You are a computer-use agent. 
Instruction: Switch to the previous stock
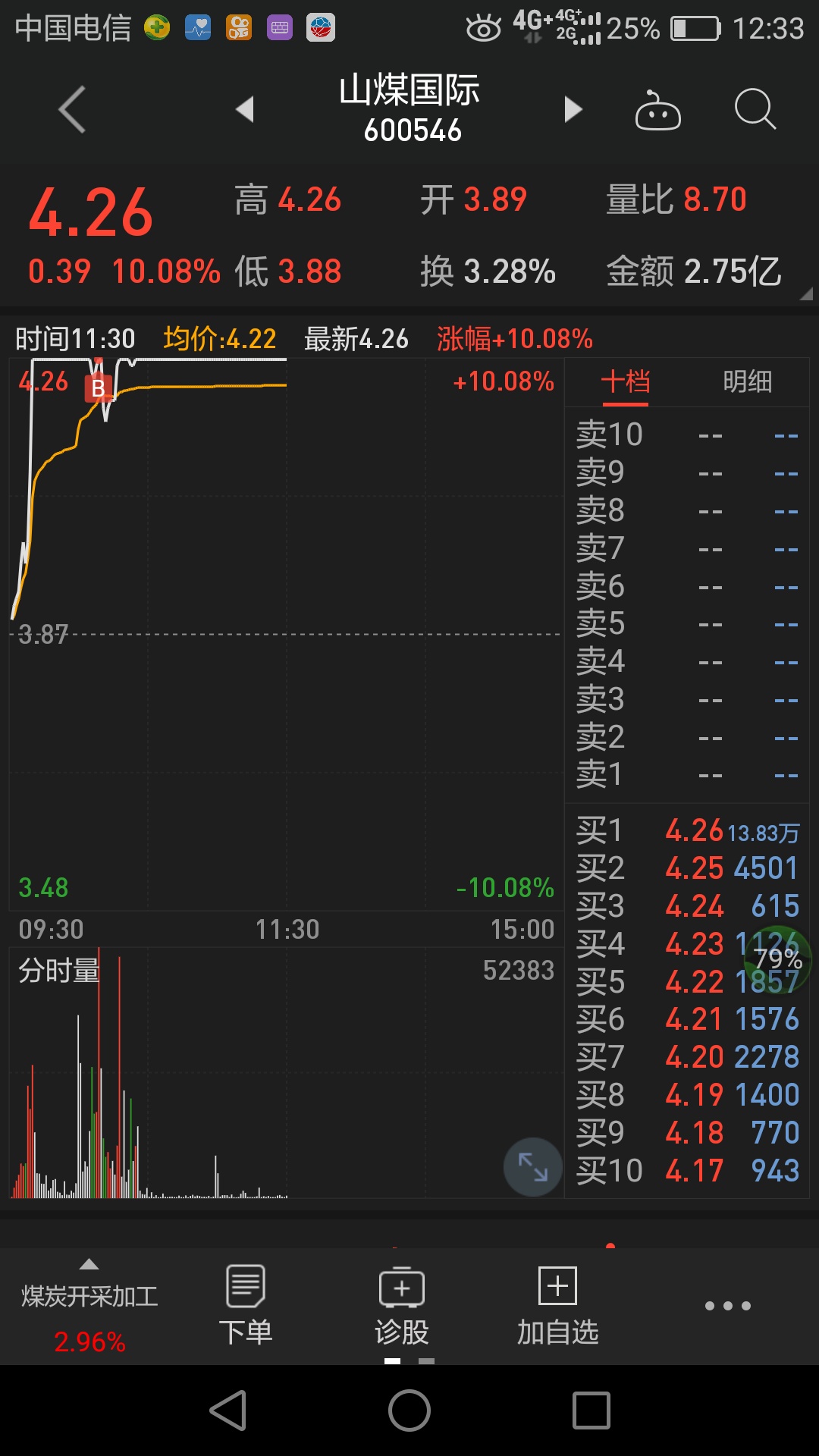click(x=245, y=109)
